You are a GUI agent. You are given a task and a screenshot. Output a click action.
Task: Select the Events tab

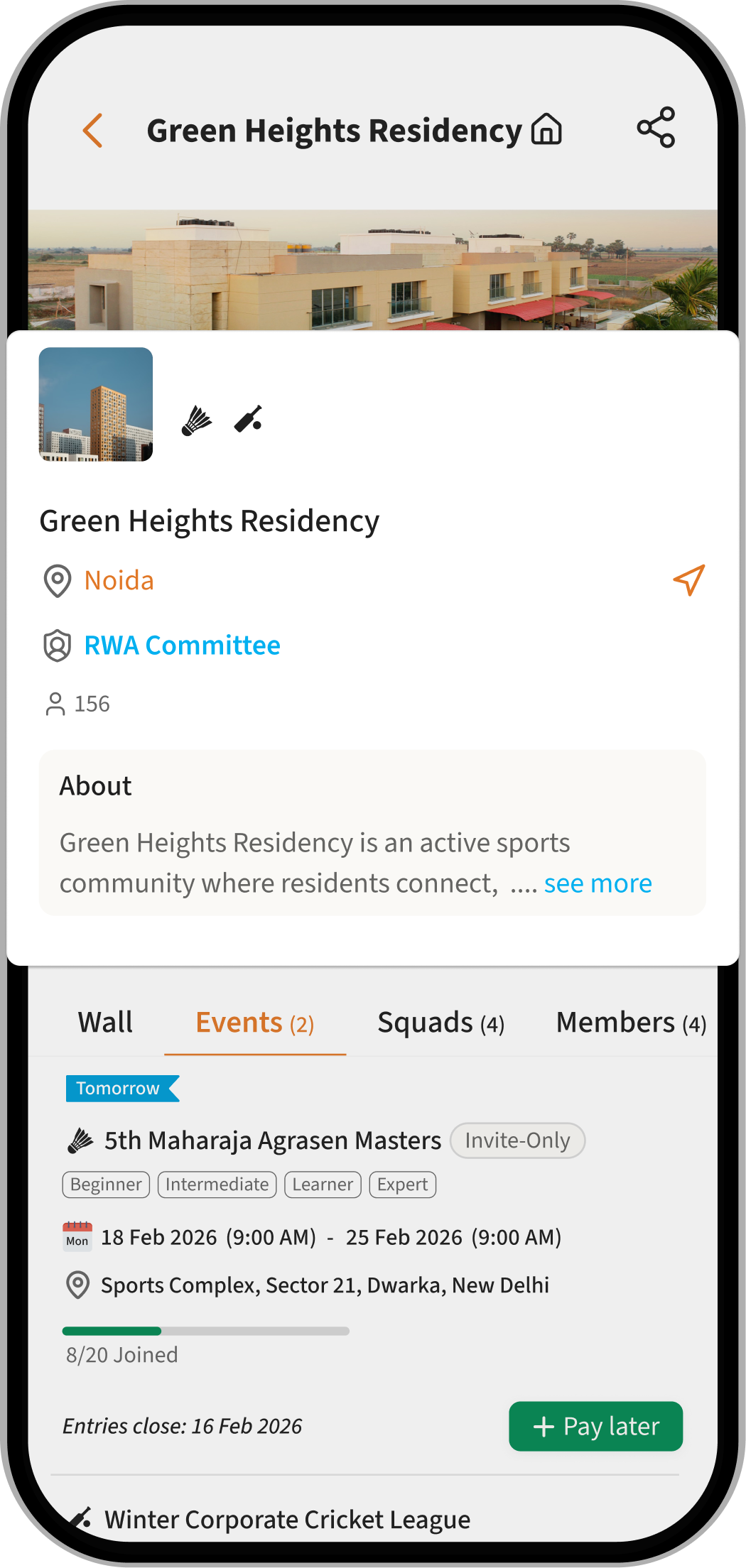[x=254, y=1023]
